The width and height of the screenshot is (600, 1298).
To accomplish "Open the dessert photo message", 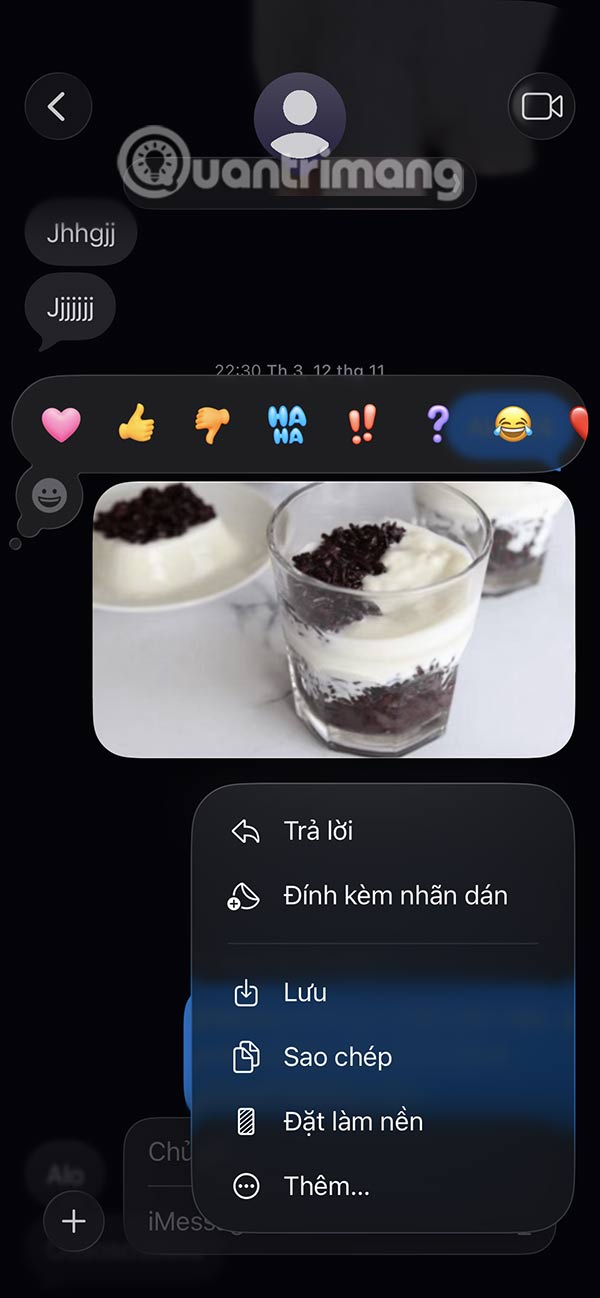I will tap(333, 618).
